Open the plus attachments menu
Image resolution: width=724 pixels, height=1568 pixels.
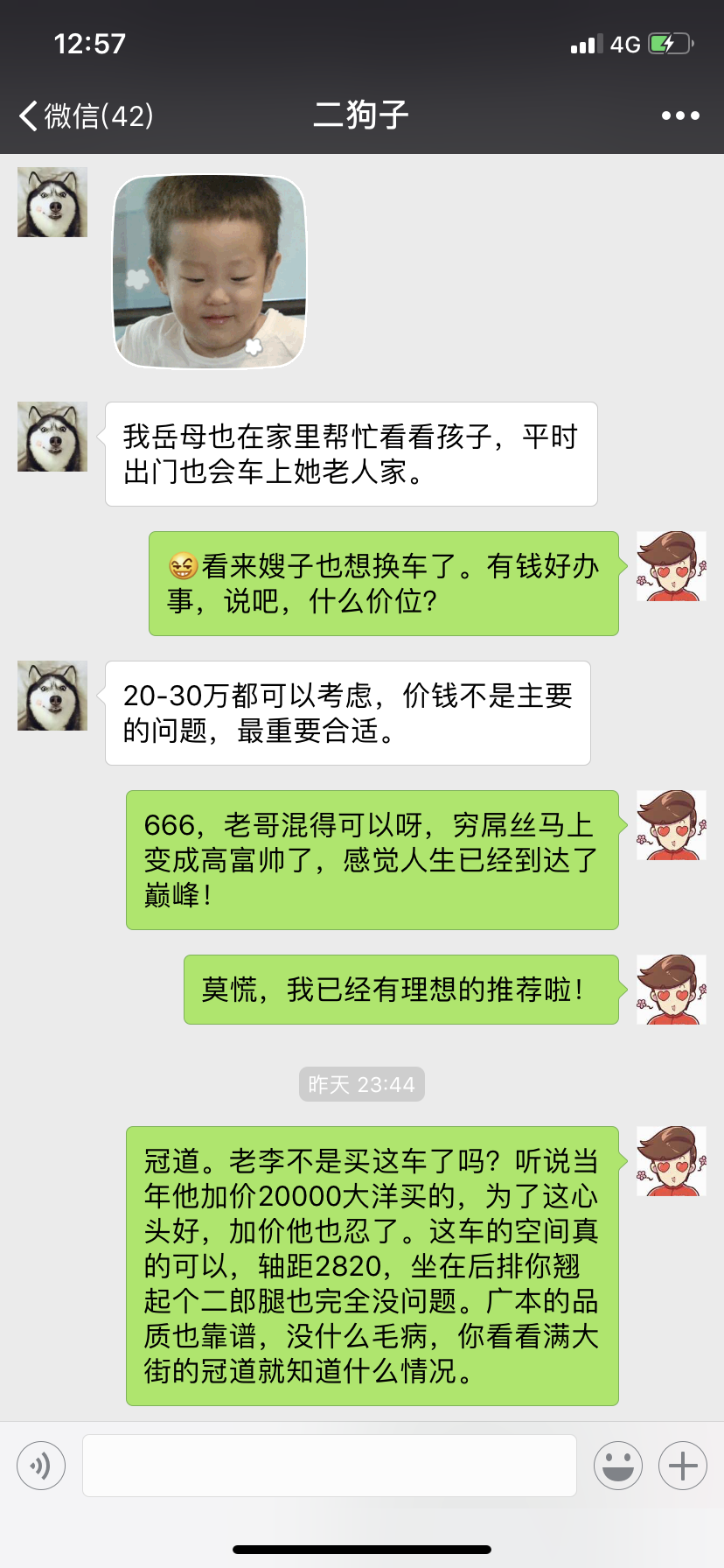[x=682, y=1466]
